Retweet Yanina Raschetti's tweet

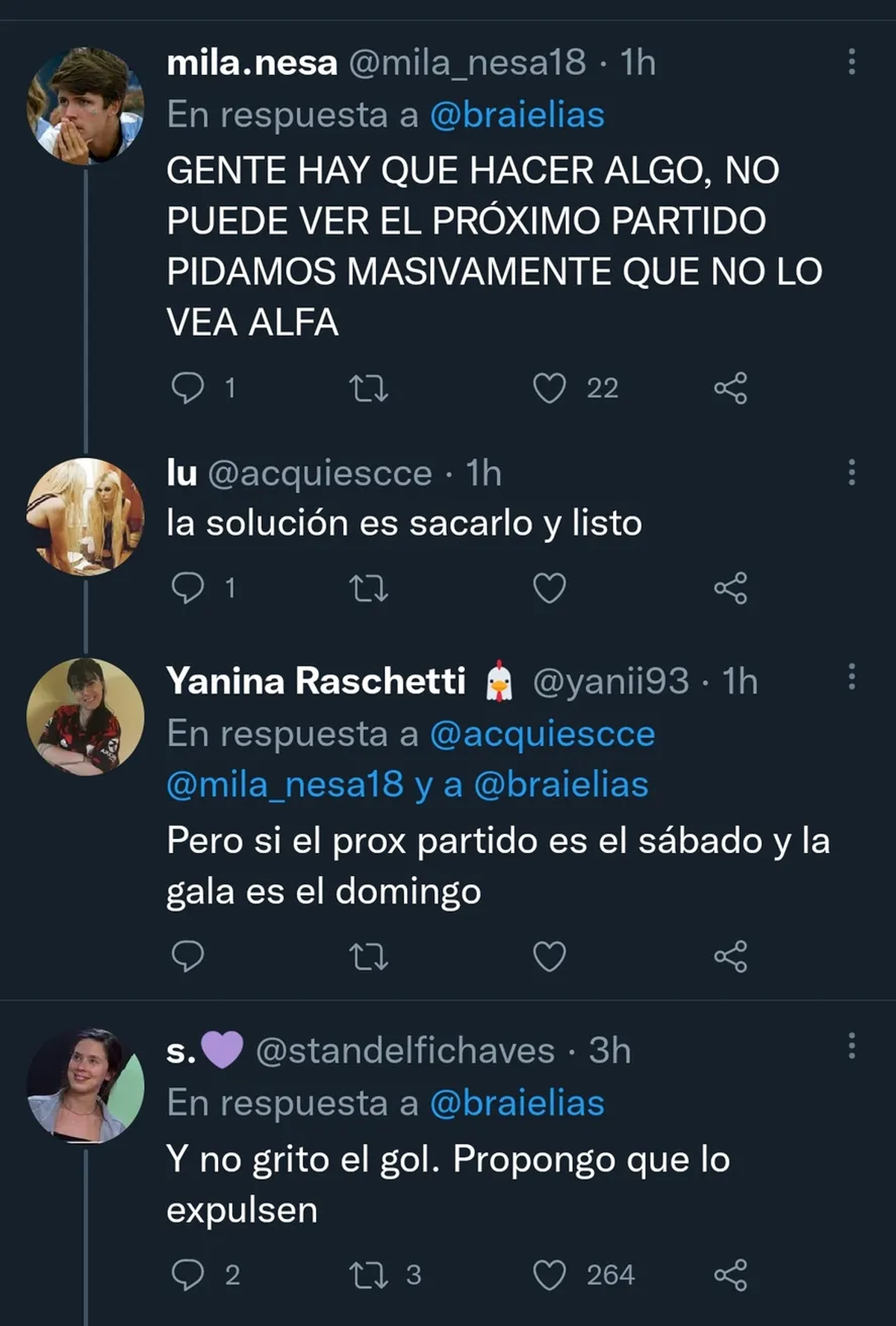tap(369, 956)
